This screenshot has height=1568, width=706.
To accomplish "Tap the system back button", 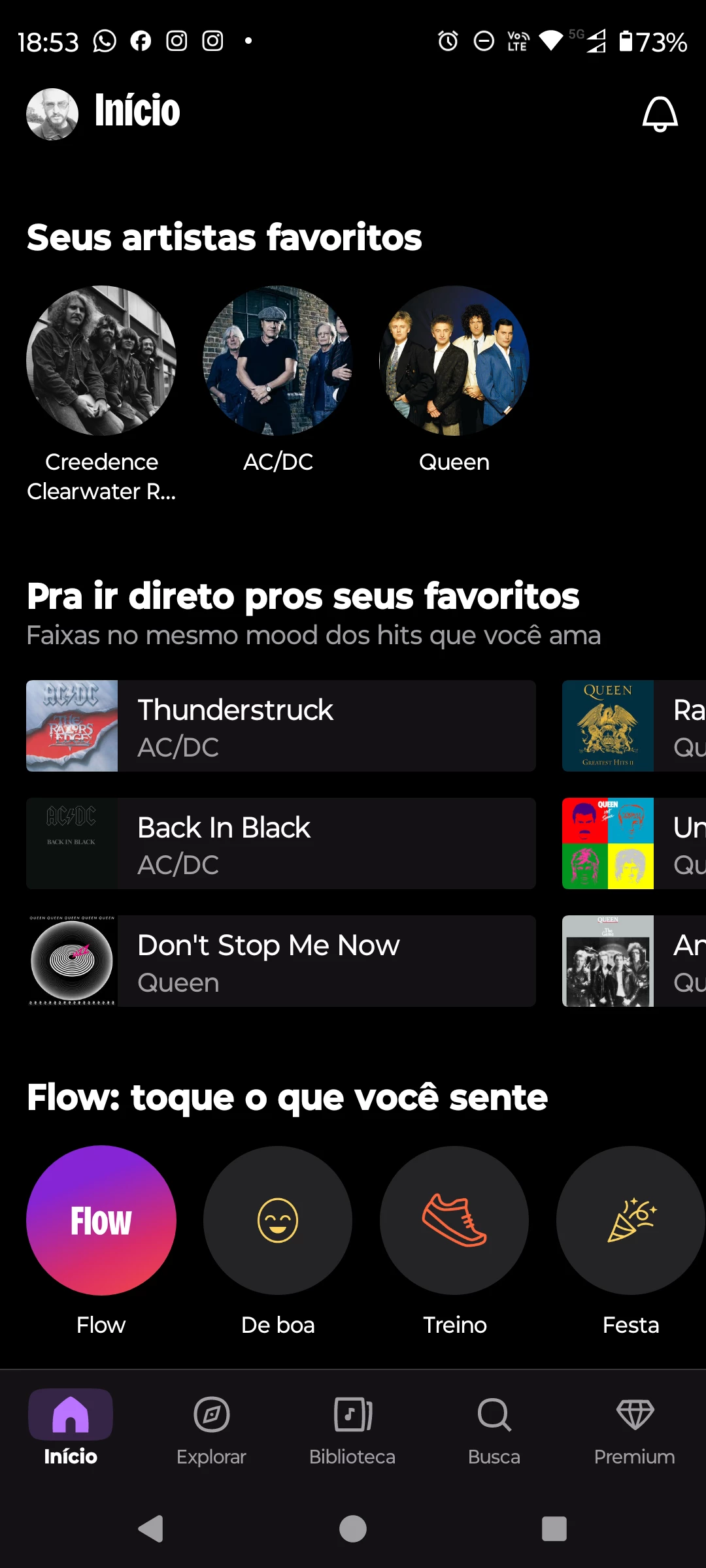I will [151, 1529].
